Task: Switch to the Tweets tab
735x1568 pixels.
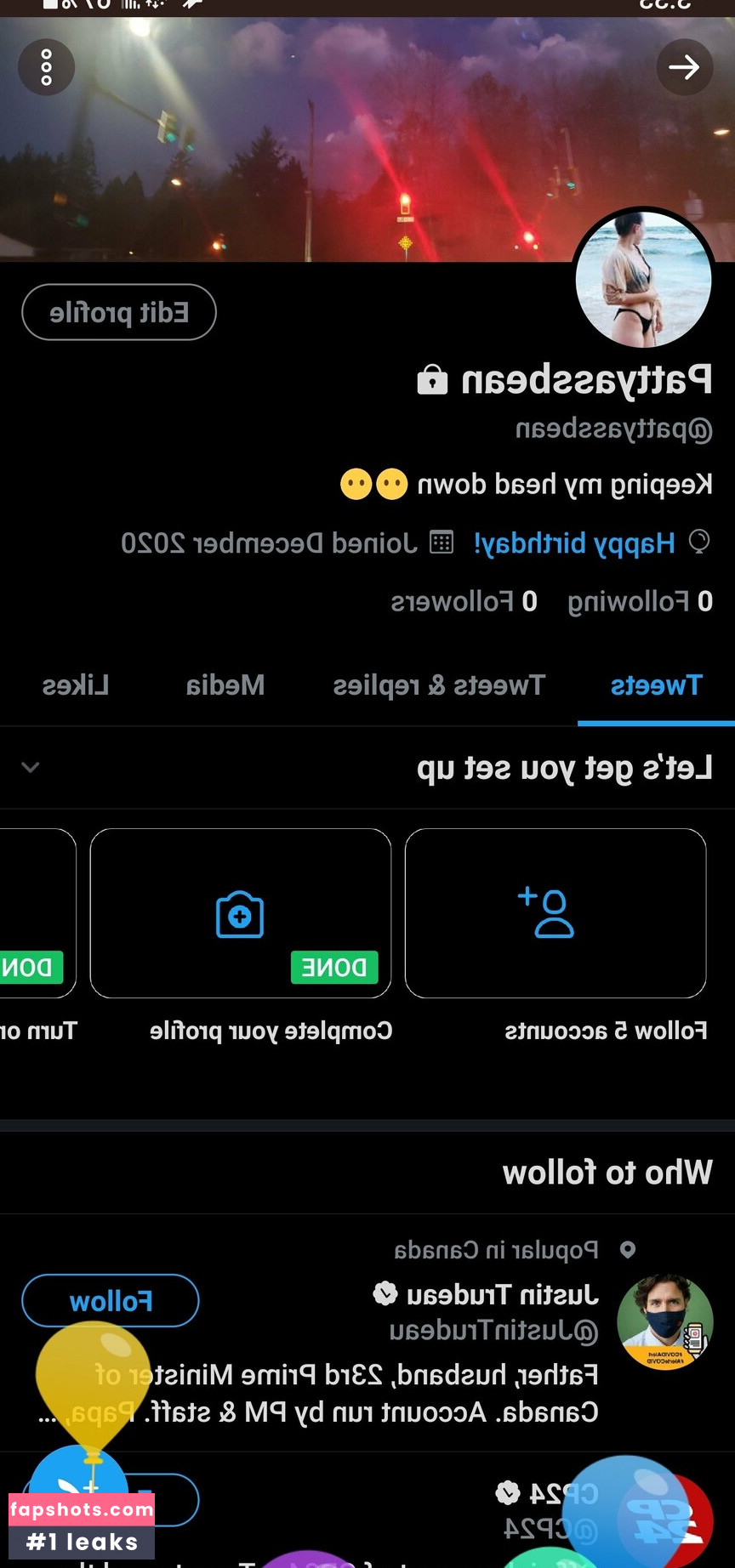Action: (656, 685)
